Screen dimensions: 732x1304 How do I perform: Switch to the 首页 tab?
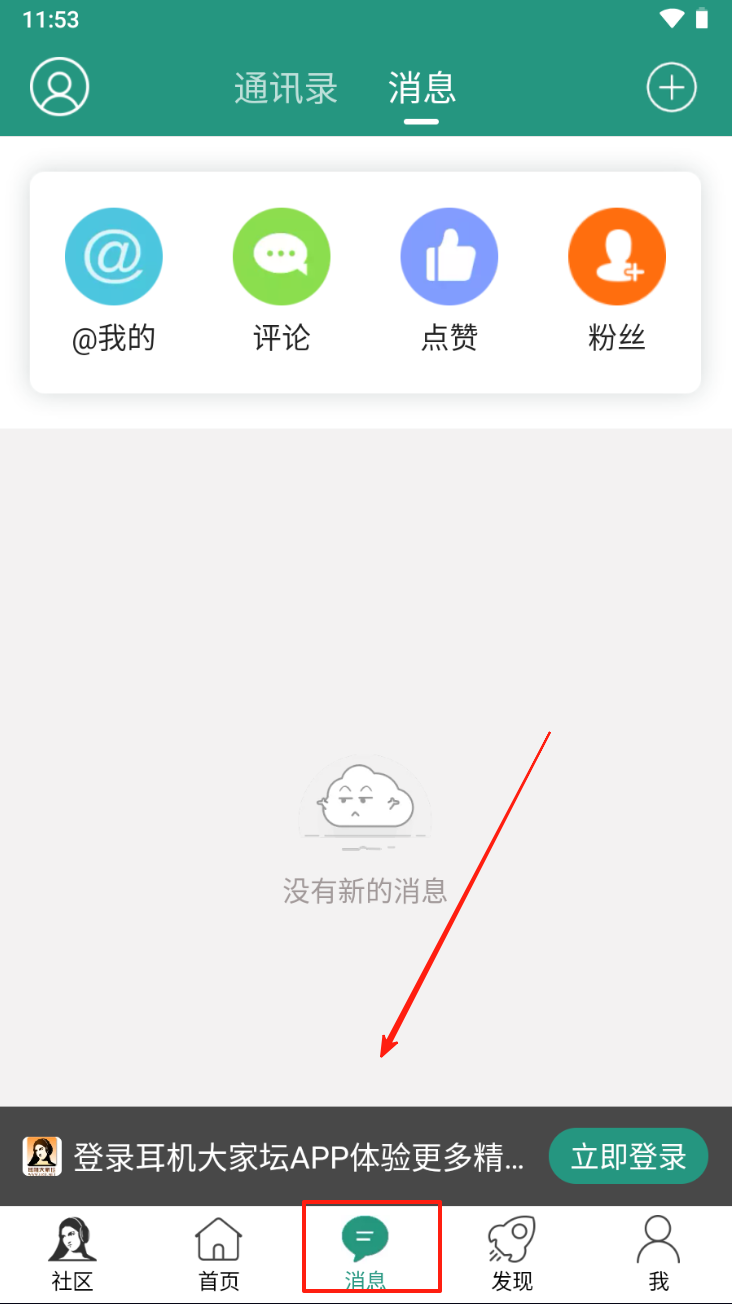219,1254
